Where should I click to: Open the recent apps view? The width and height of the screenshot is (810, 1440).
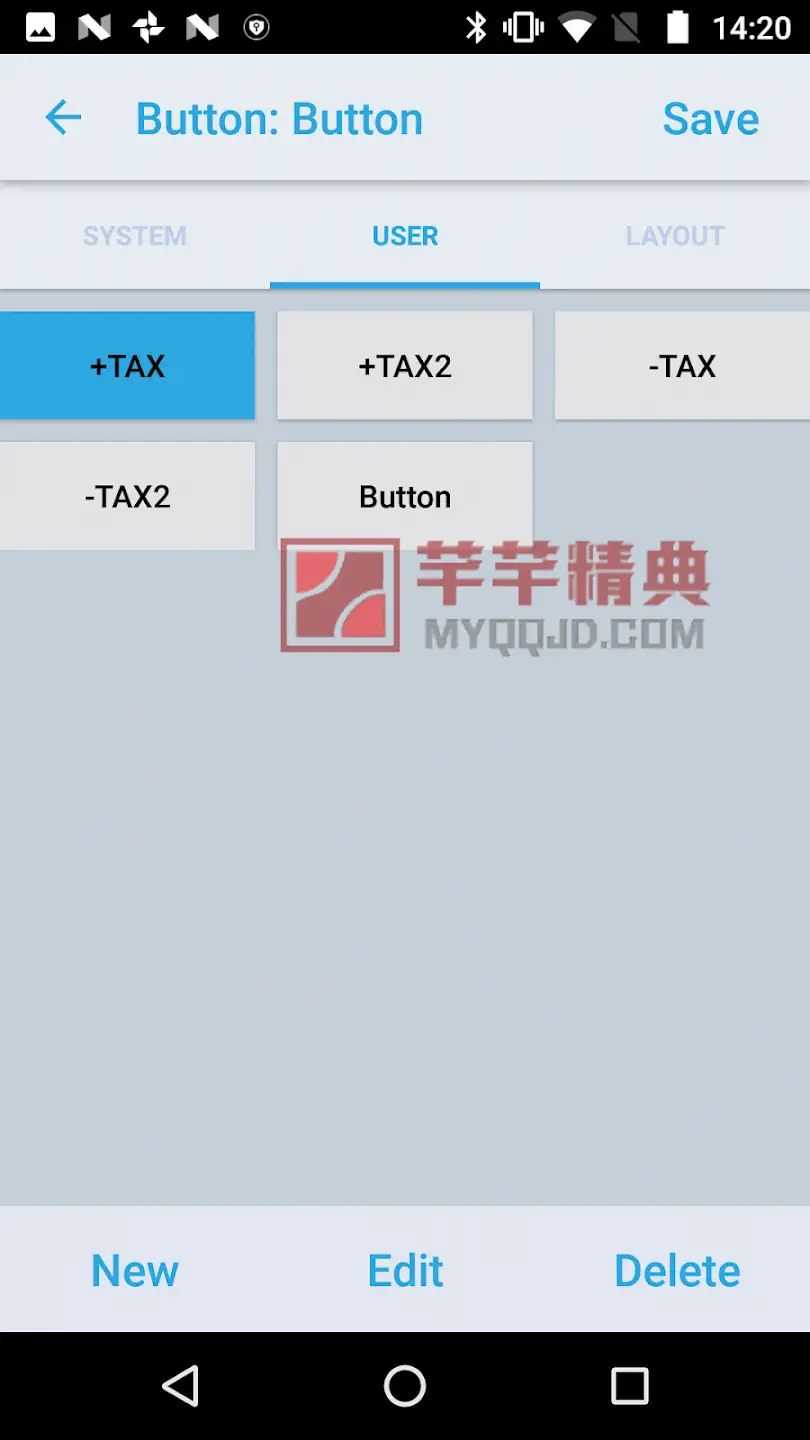[x=630, y=1387]
